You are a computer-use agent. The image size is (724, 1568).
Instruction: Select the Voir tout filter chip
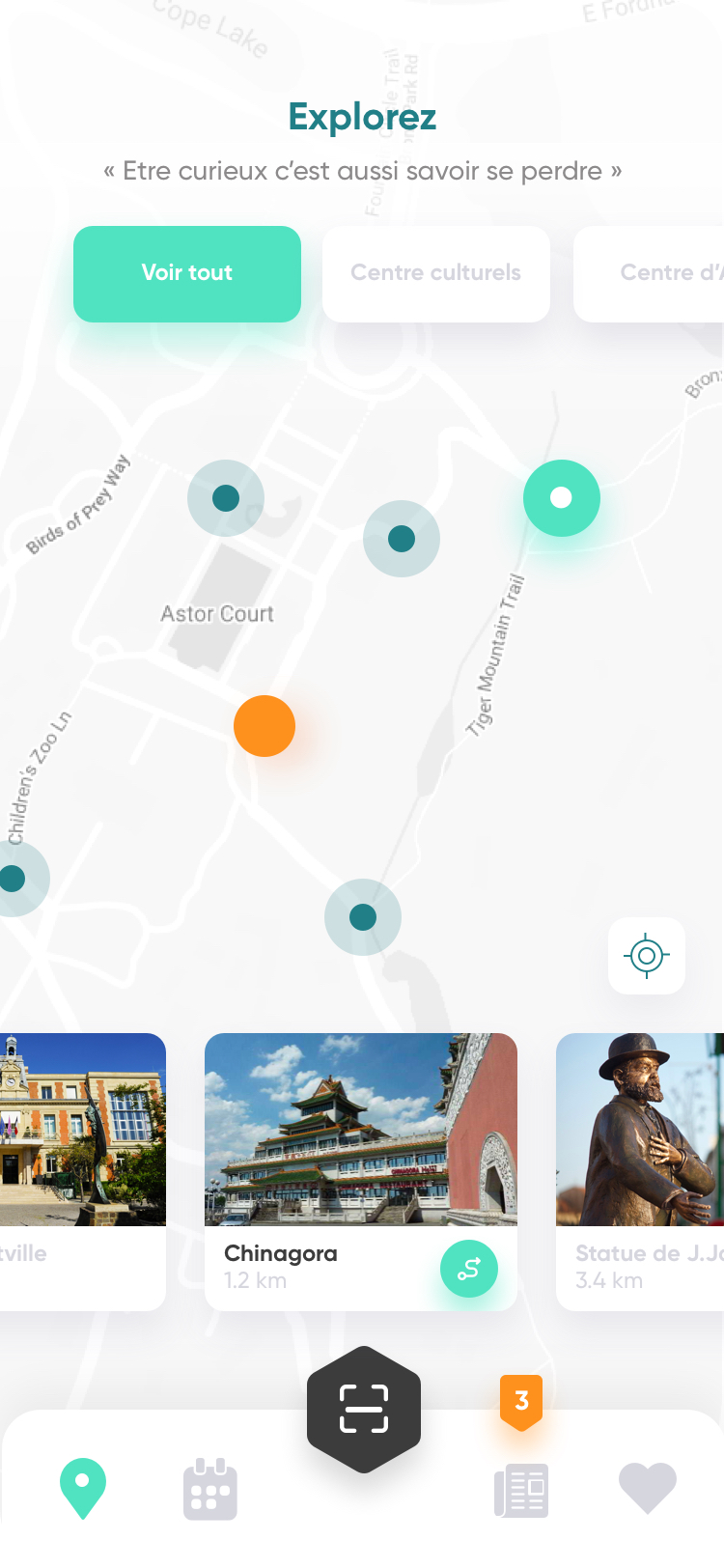187,273
